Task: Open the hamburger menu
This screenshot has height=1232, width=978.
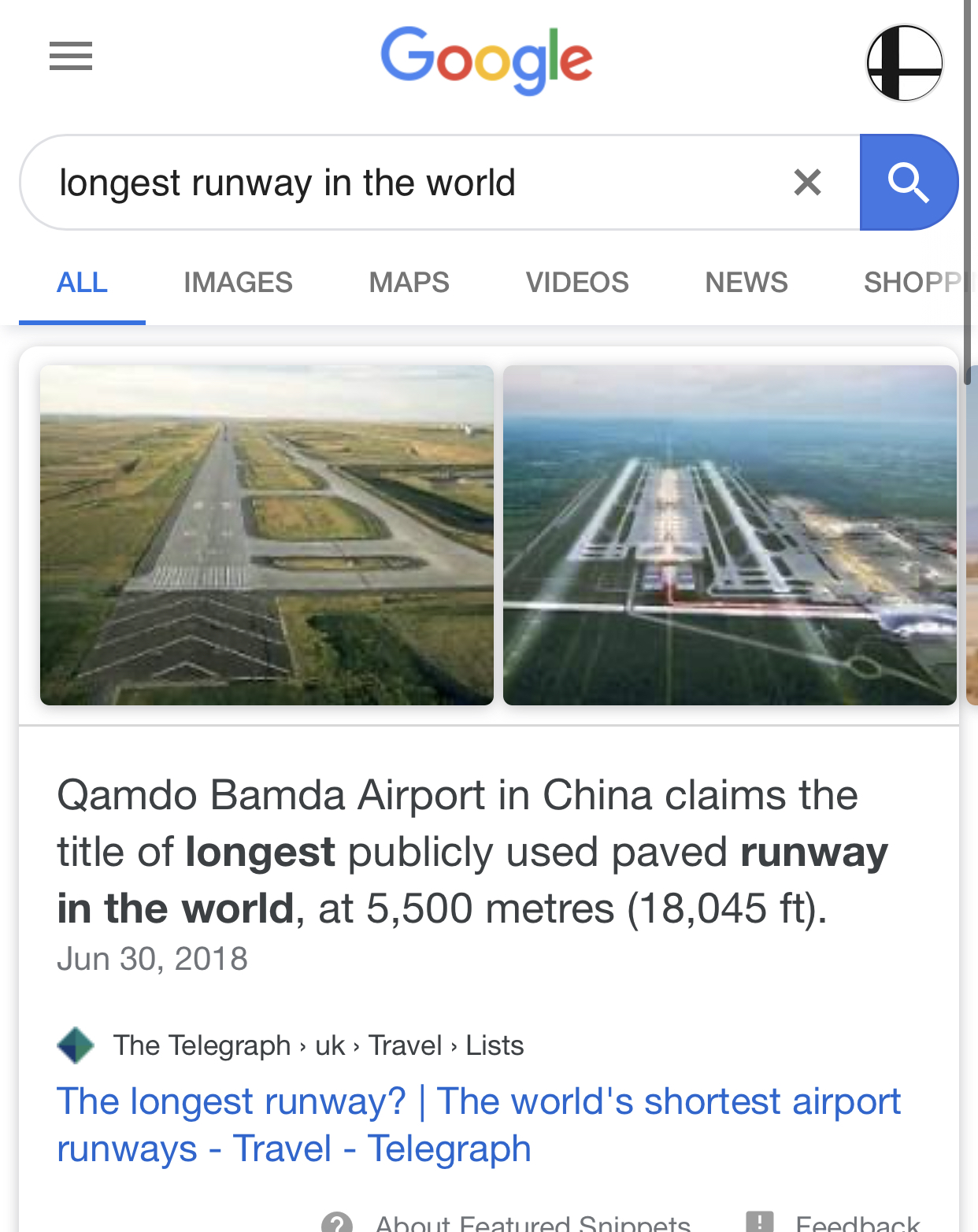Action: click(71, 56)
